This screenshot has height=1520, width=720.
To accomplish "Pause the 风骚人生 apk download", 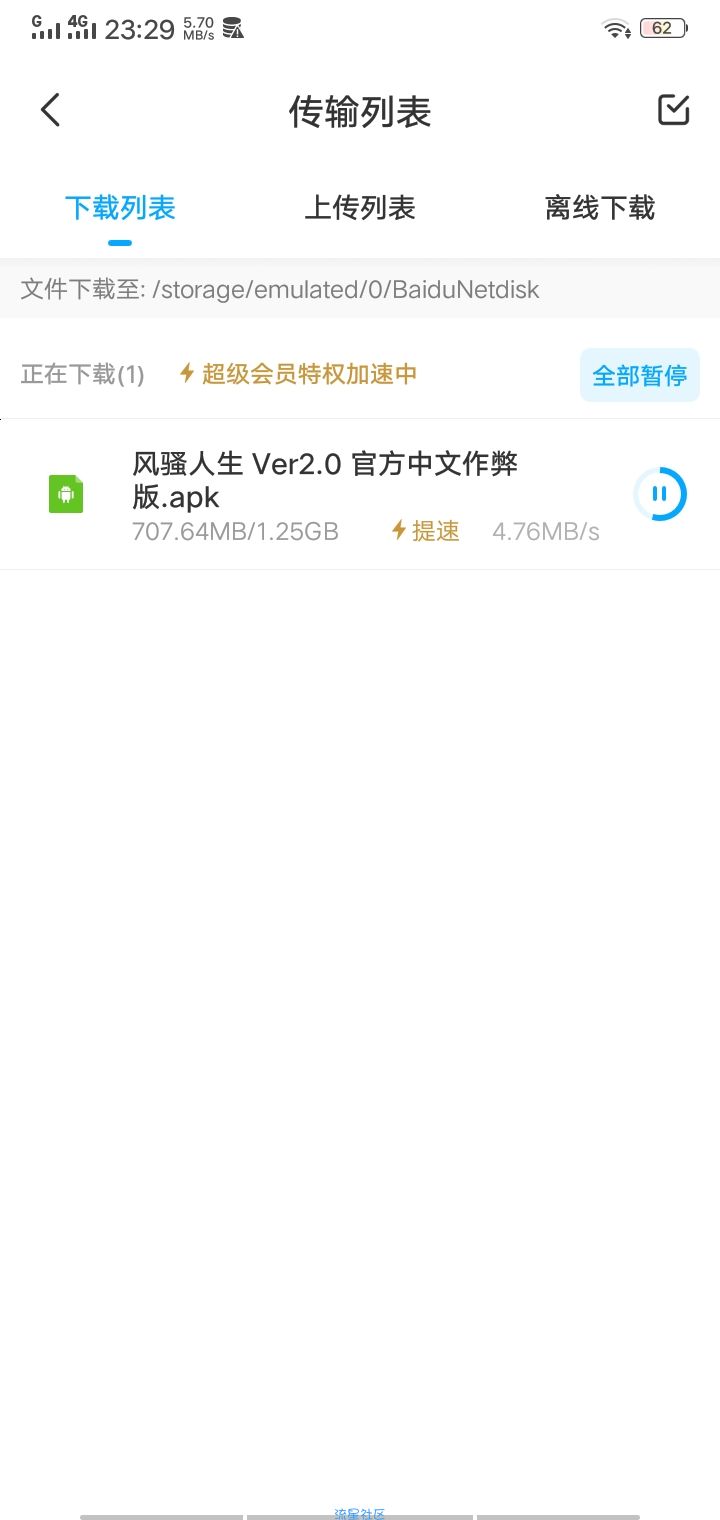I will coord(660,494).
